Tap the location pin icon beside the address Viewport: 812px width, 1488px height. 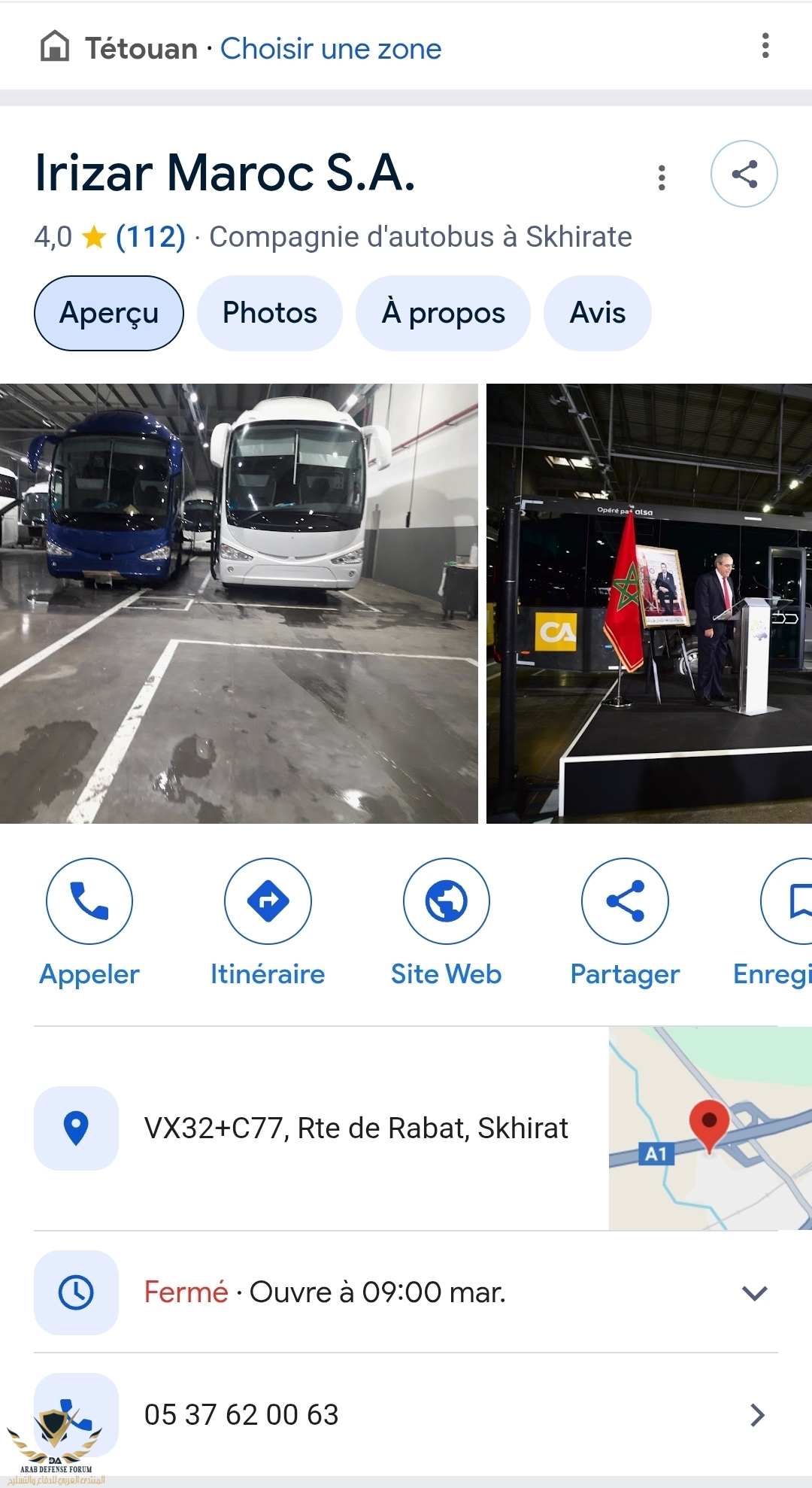tap(76, 1129)
